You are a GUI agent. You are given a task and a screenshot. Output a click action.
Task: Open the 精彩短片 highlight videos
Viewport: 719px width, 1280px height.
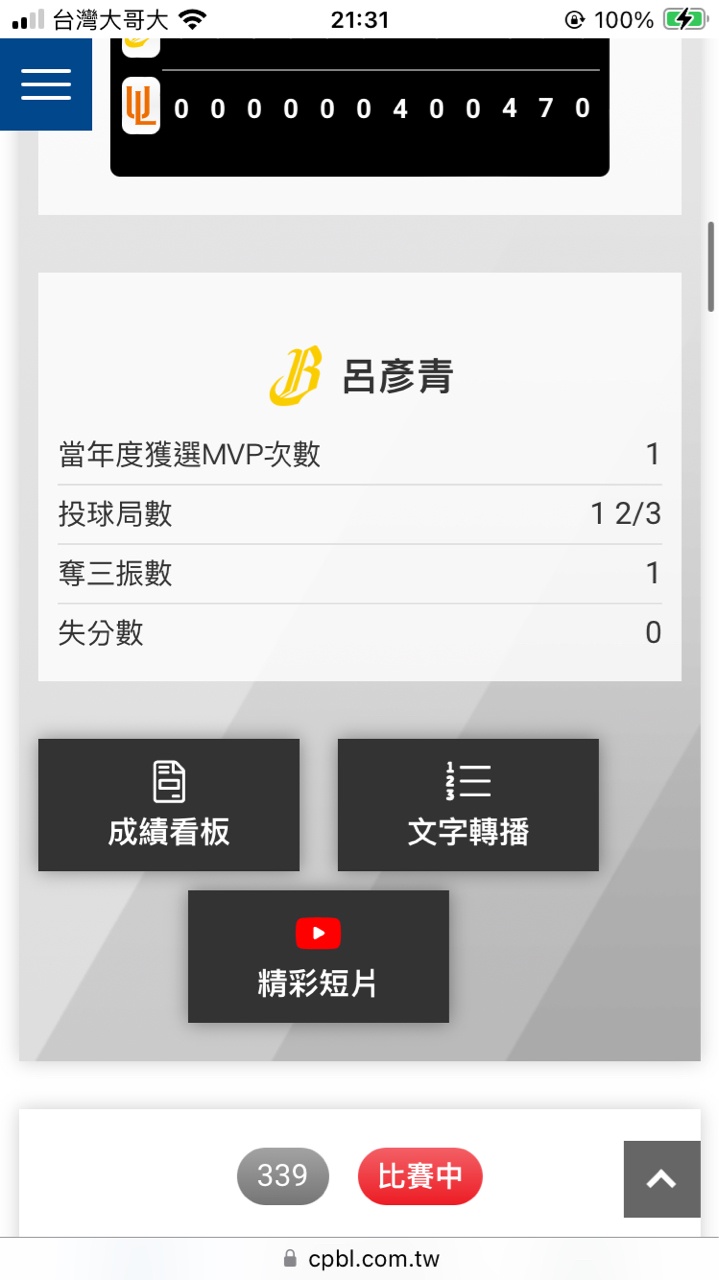(318, 957)
